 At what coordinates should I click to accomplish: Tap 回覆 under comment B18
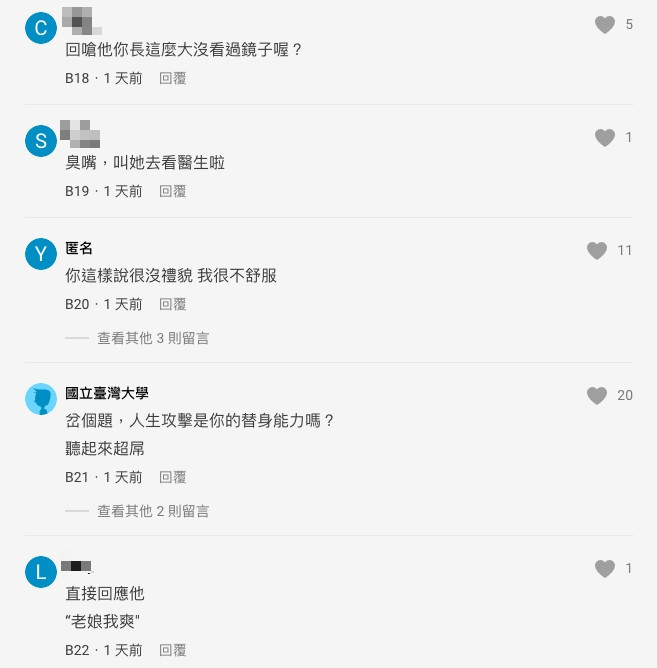point(173,78)
